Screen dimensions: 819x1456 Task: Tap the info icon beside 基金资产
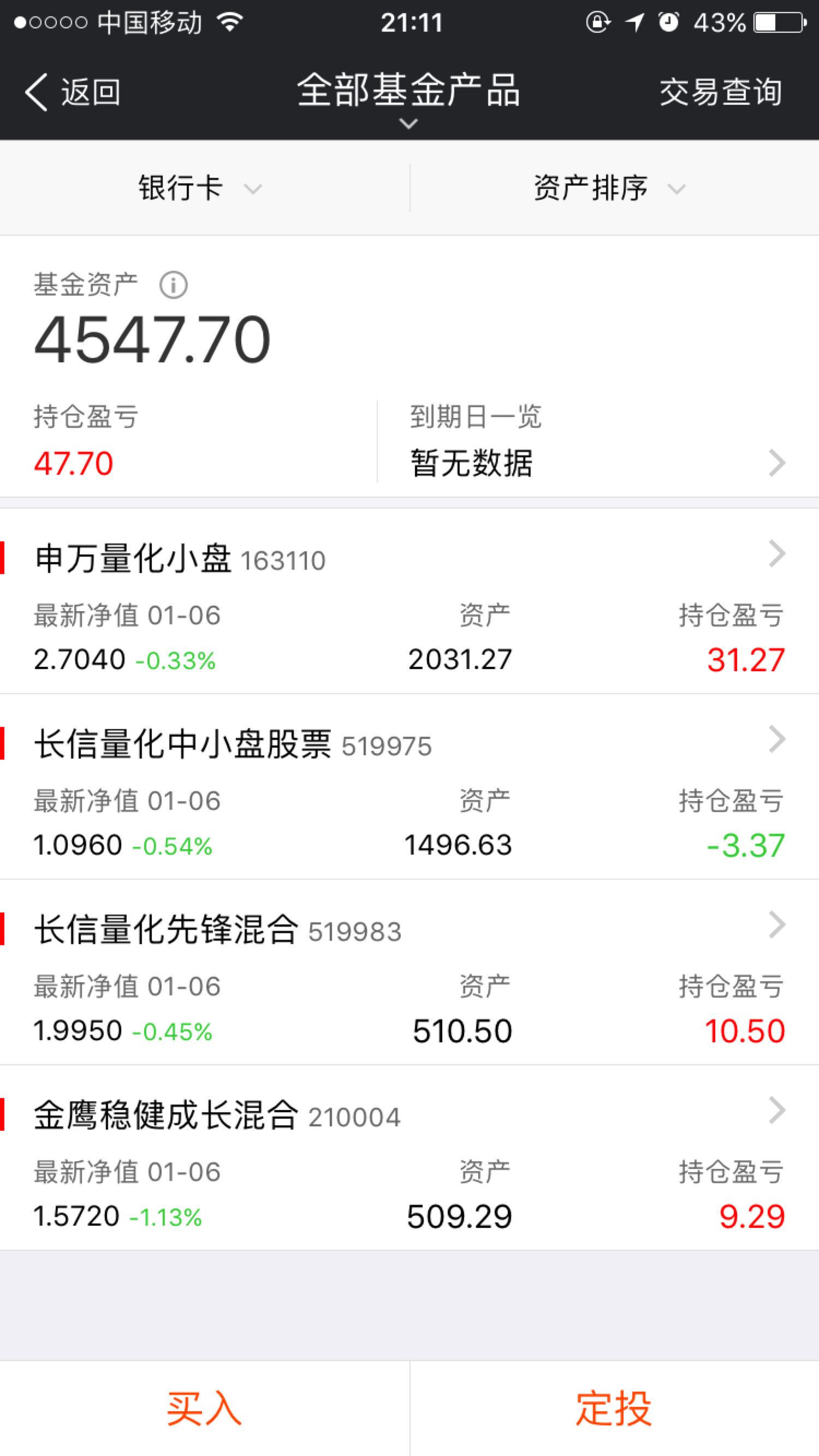173,285
